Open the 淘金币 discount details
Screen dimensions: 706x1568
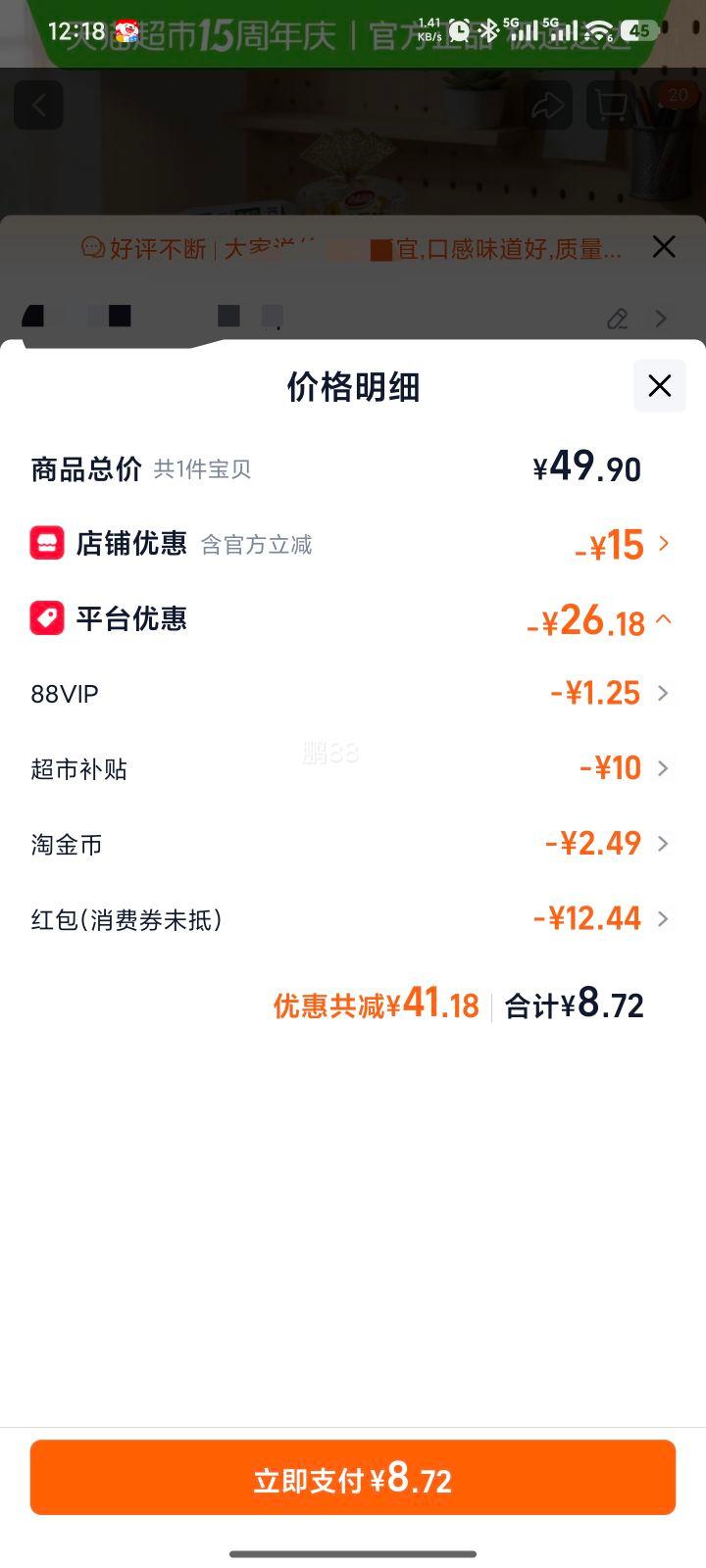coord(664,844)
